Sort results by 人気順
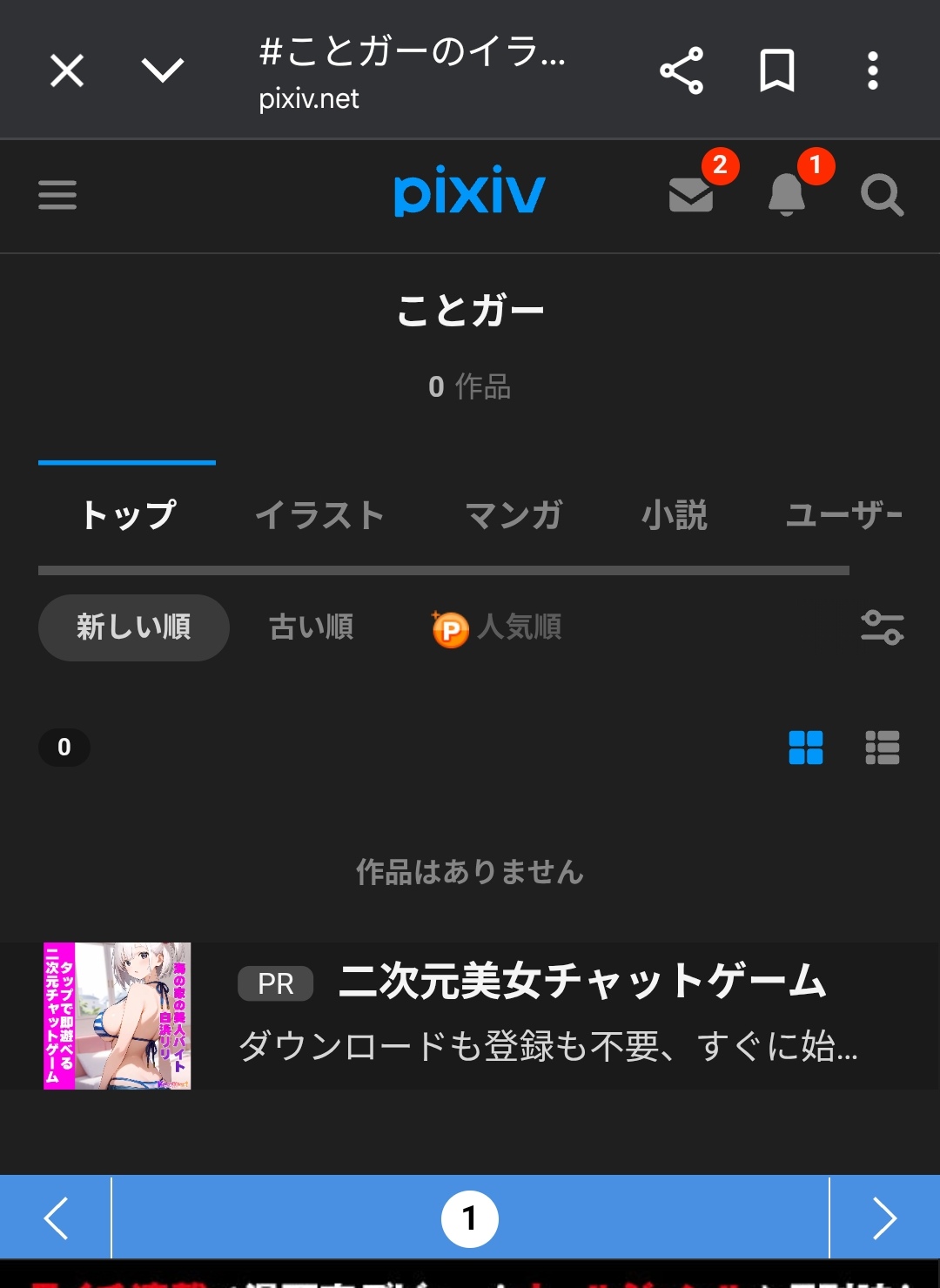940x1288 pixels. [x=498, y=627]
